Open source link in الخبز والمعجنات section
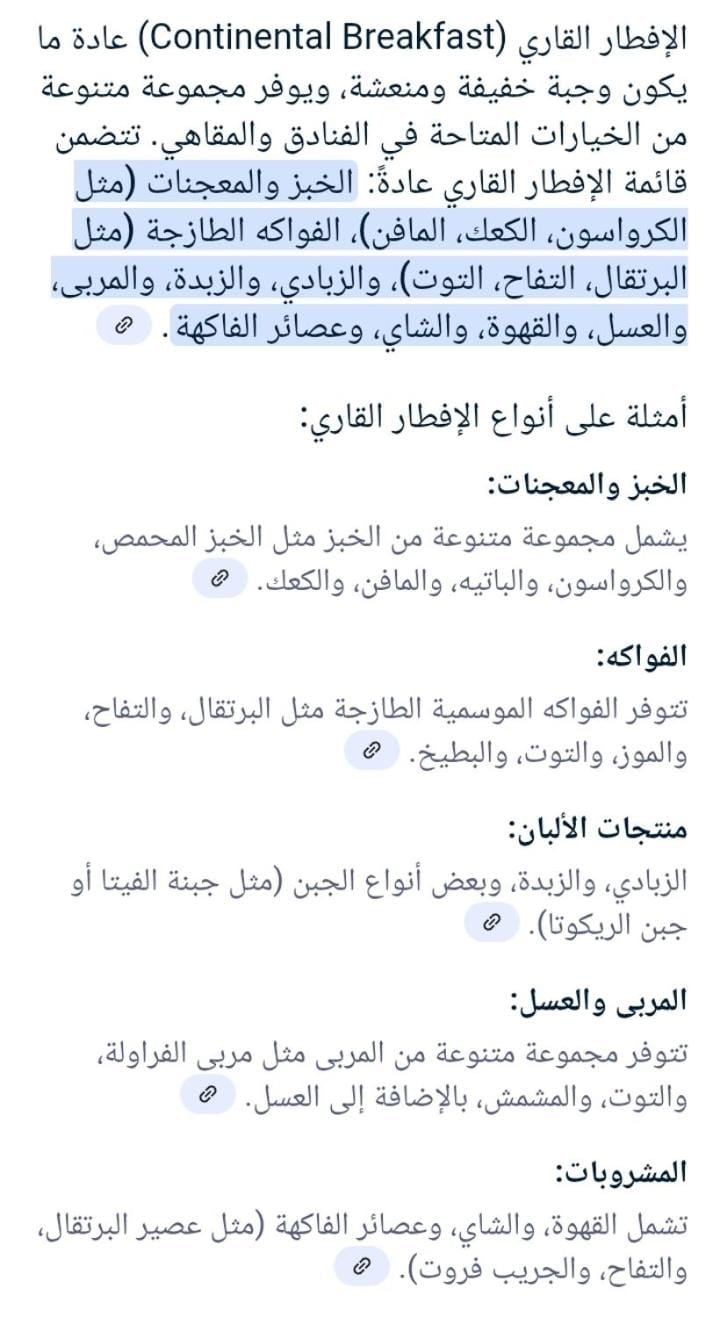 (x=220, y=579)
